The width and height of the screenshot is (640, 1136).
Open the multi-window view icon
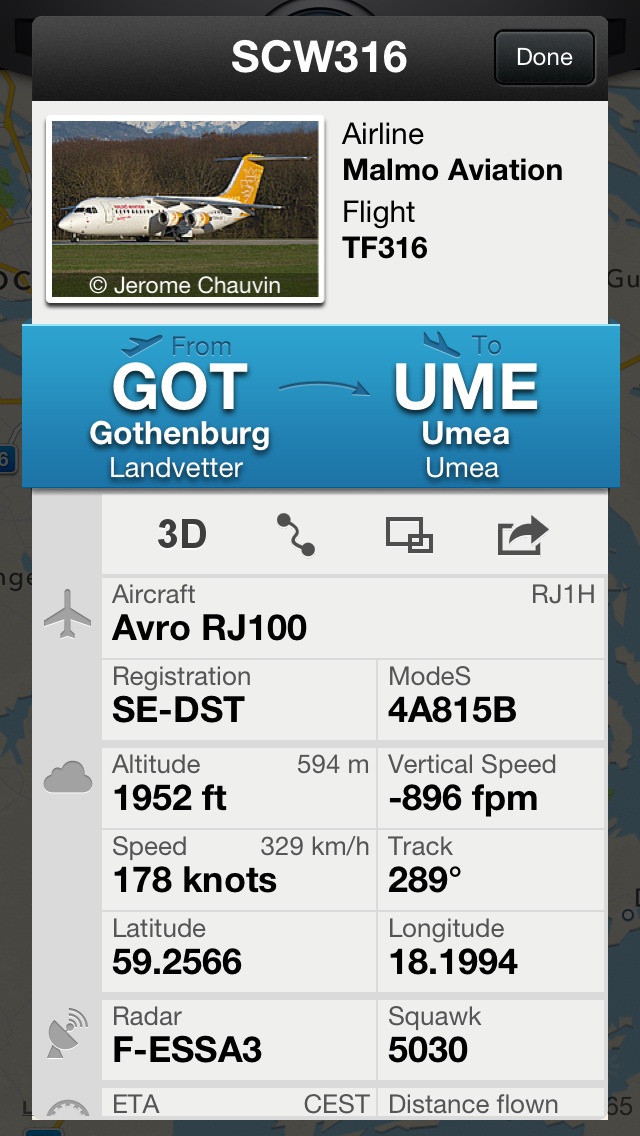[409, 535]
